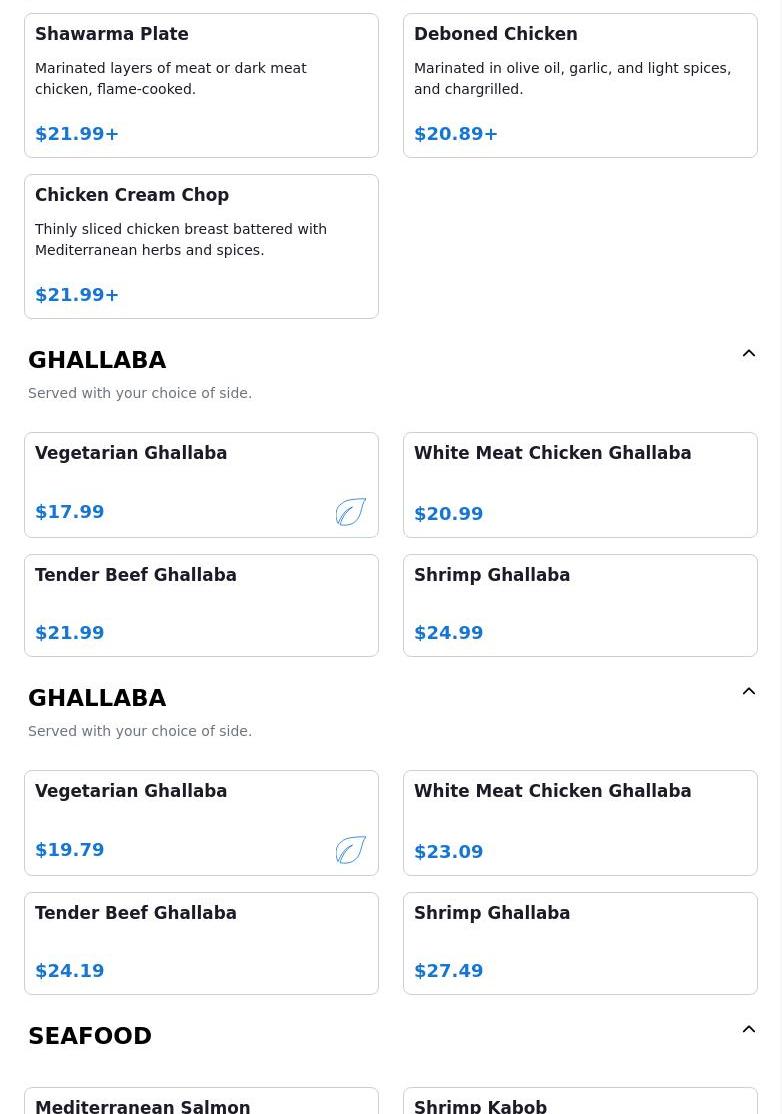Open Vegetarian Ghallaba priced at $17.99

(x=201, y=484)
